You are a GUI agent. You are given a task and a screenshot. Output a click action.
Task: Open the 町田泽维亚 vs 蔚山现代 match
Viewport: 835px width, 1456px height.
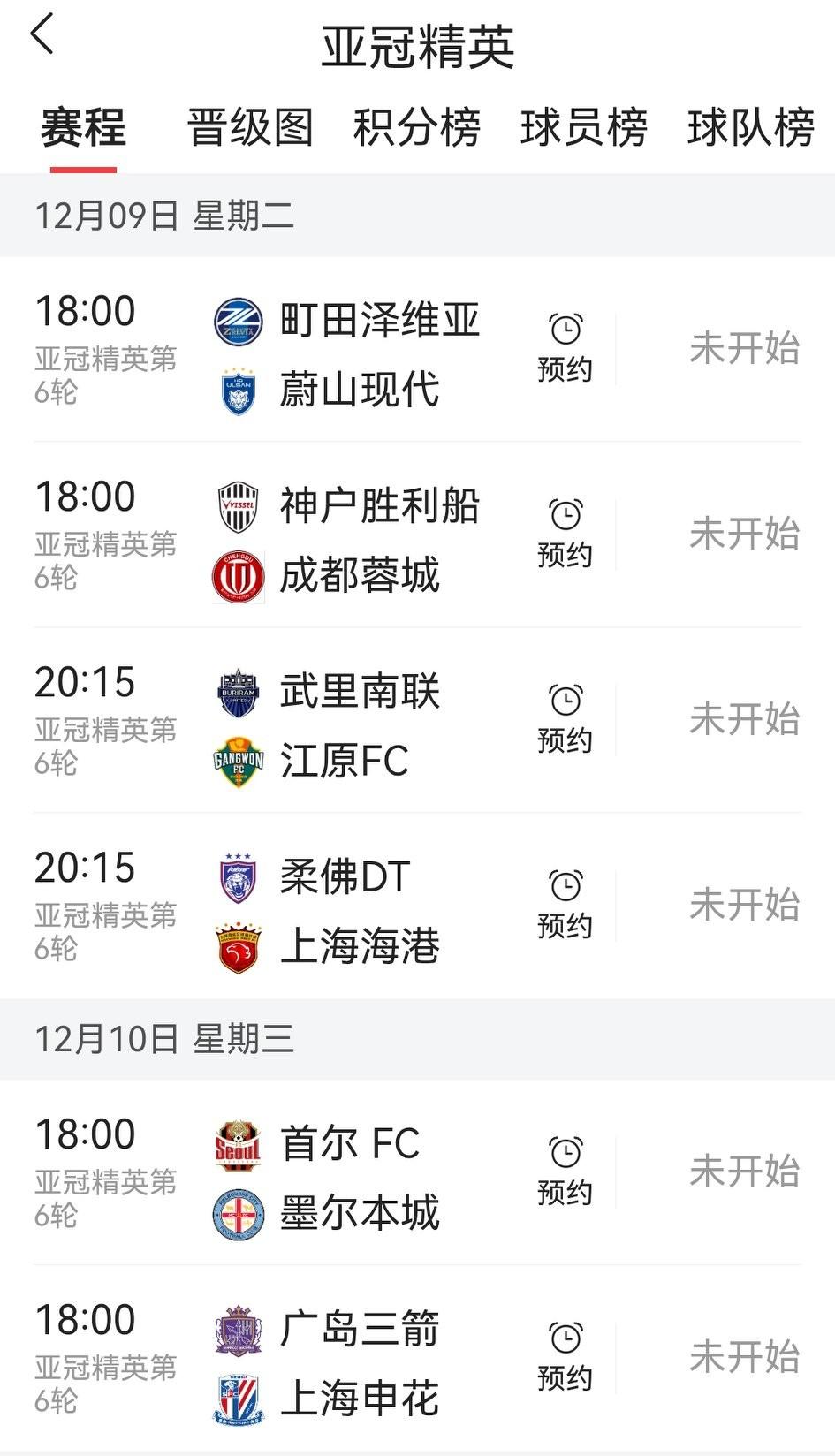pos(378,353)
